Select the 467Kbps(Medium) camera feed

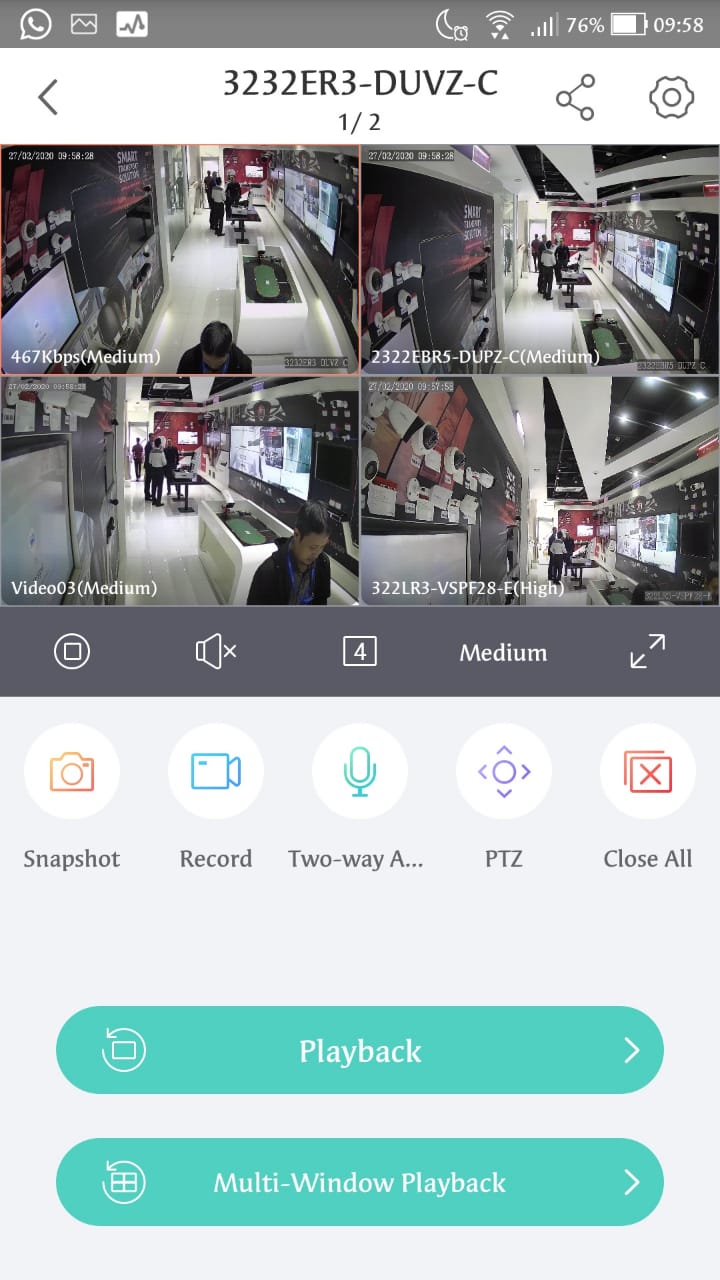pos(180,260)
